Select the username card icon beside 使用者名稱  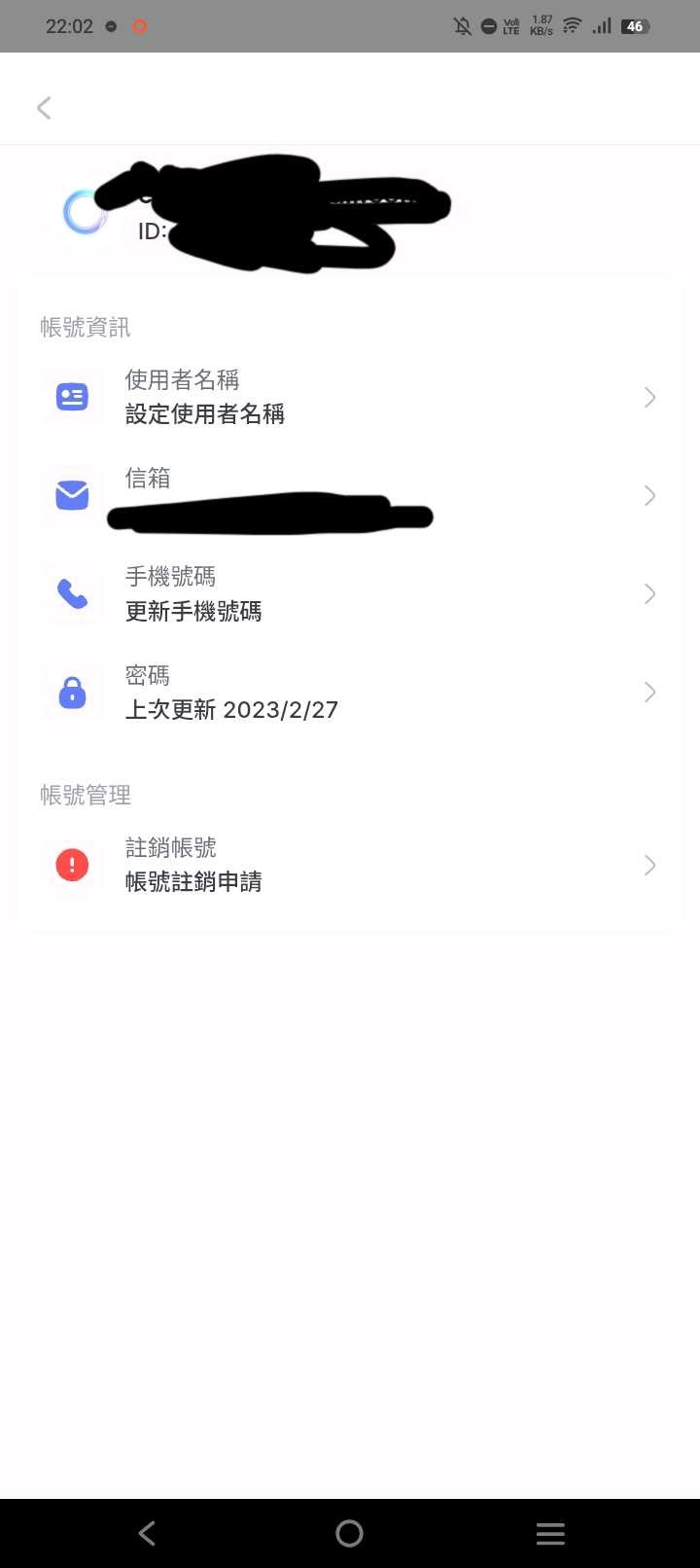pyautogui.click(x=71, y=396)
